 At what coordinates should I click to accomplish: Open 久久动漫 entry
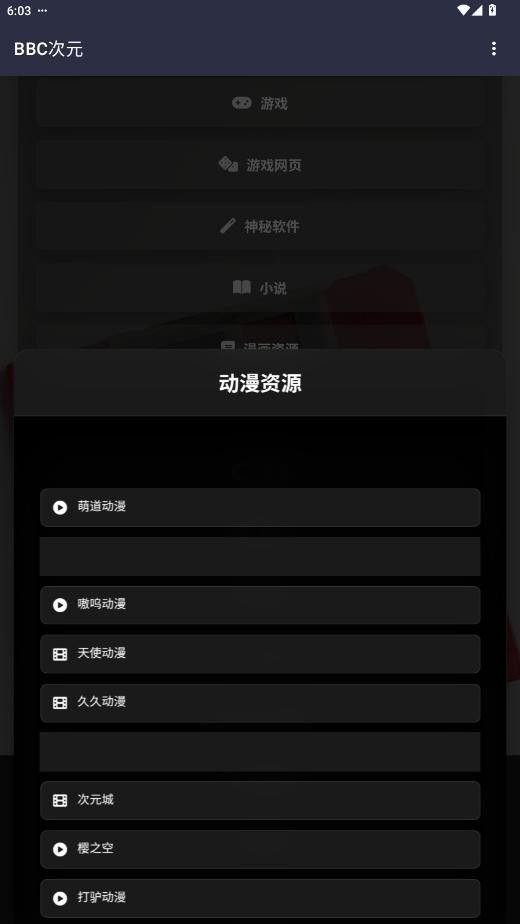260,703
